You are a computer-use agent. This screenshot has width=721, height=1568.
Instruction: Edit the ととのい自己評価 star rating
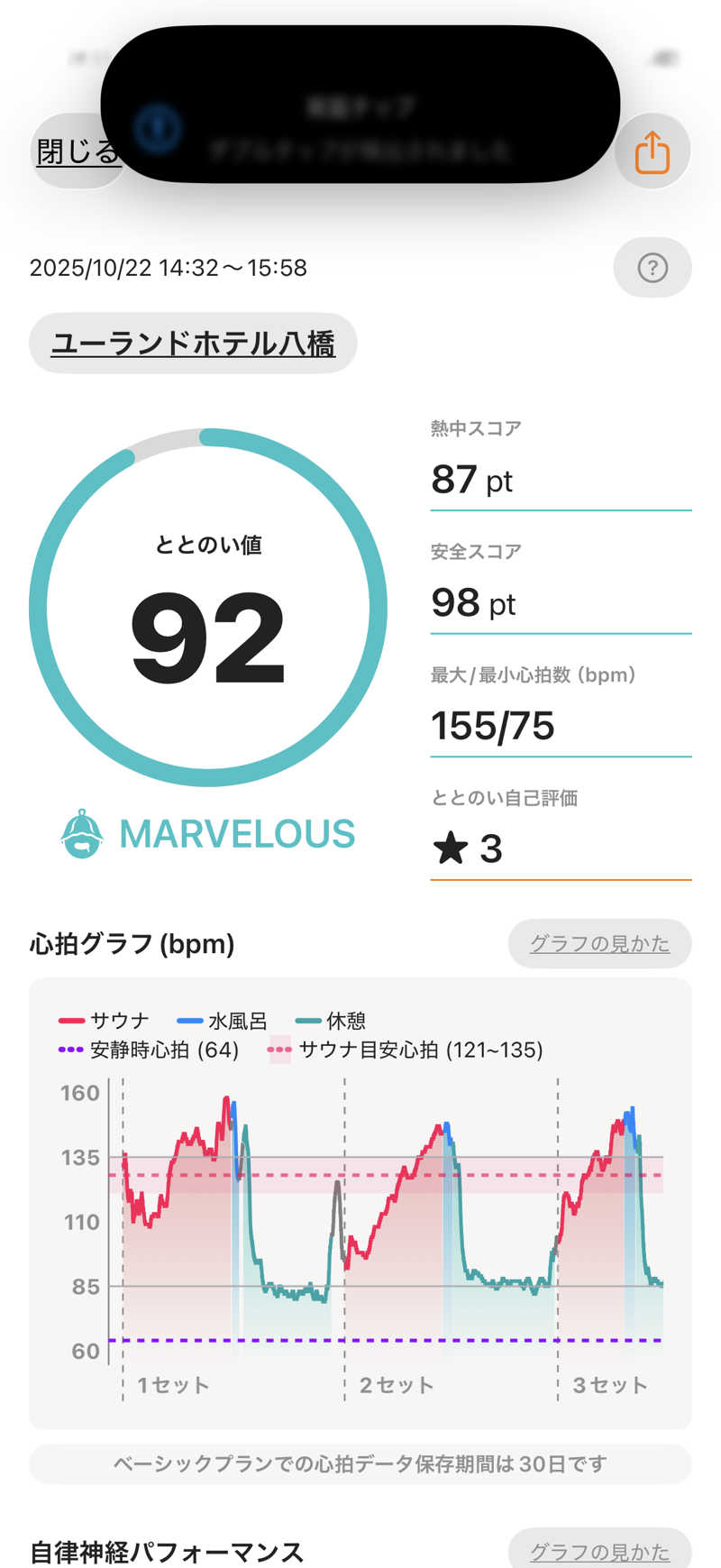coord(560,848)
